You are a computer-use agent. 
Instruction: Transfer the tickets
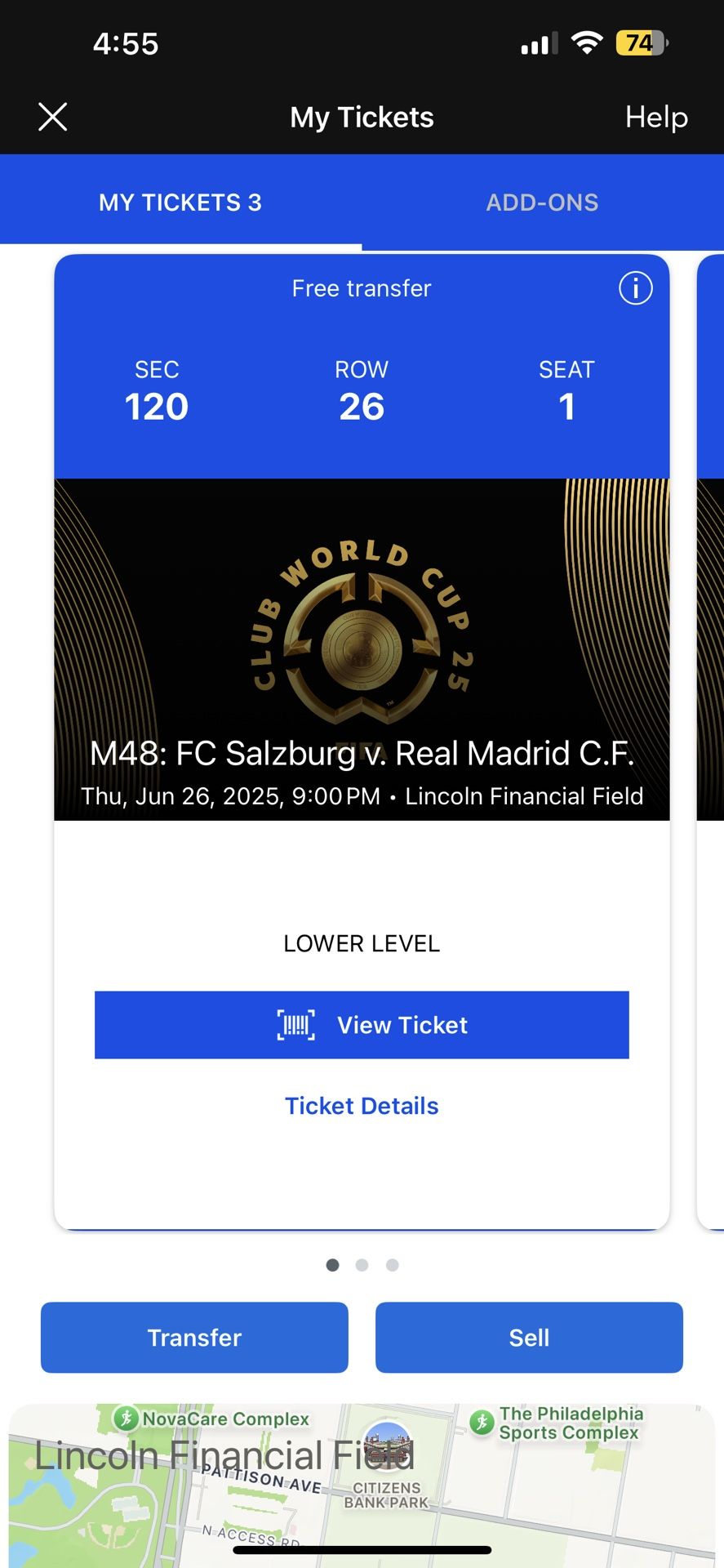pyautogui.click(x=194, y=1337)
